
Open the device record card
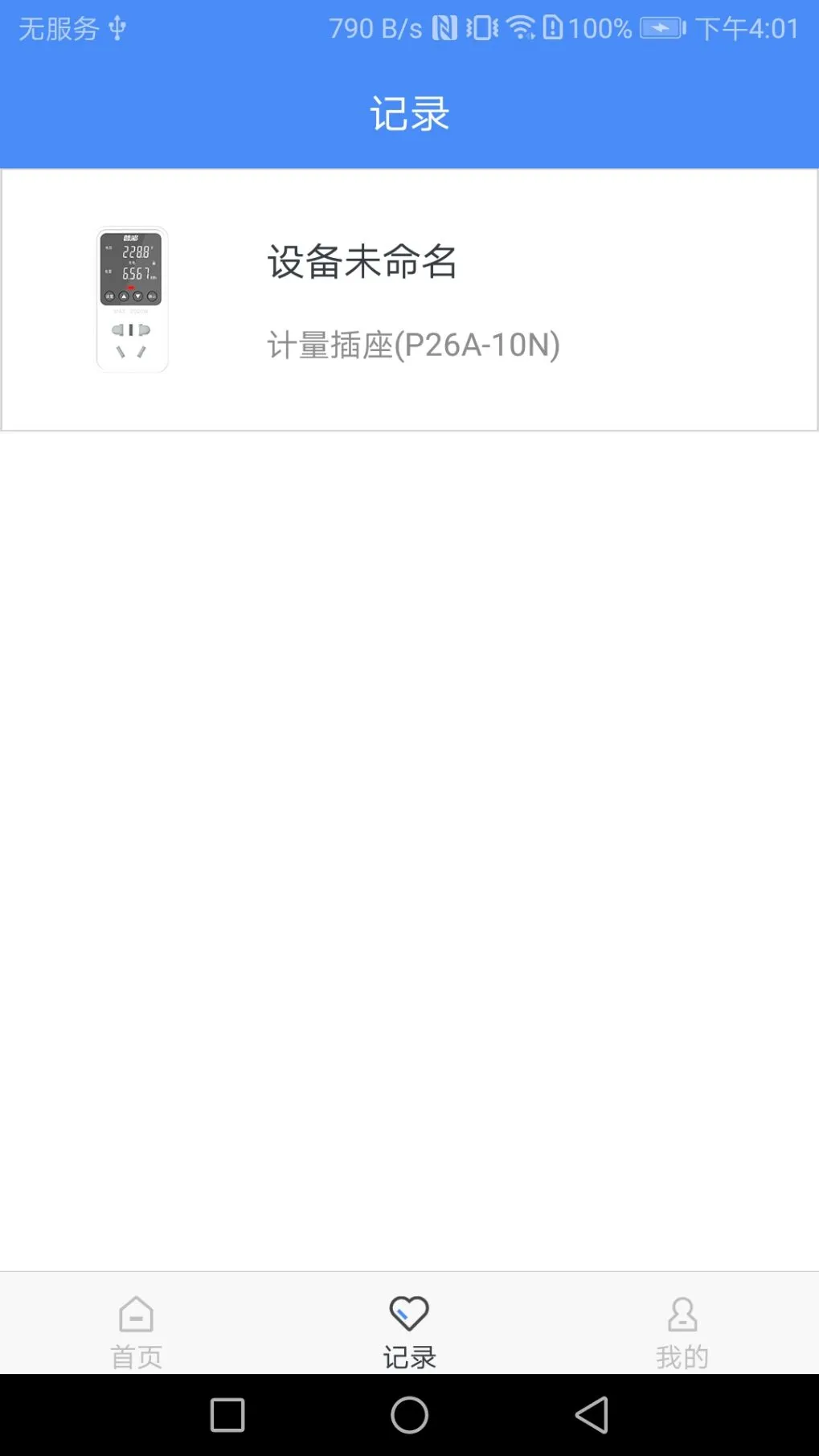[409, 297]
